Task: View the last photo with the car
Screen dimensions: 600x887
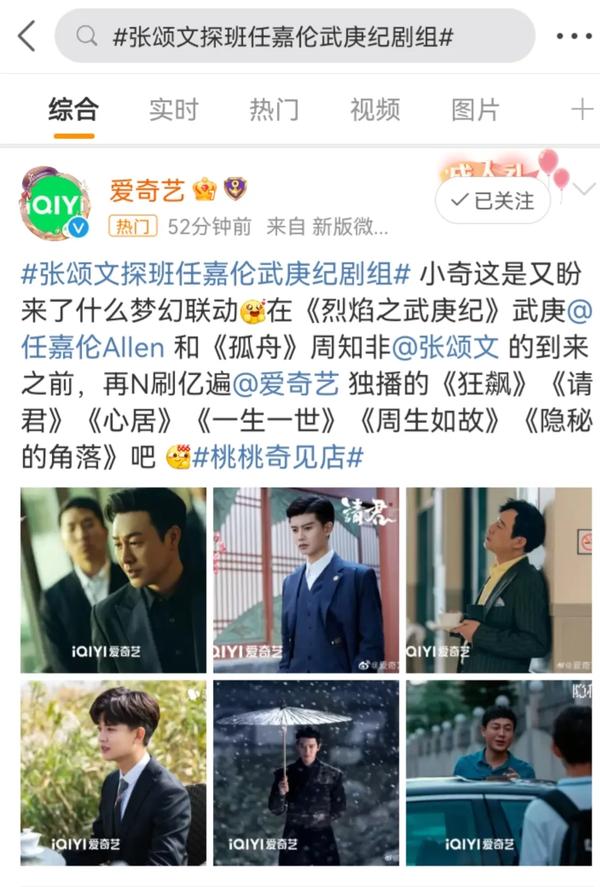Action: pyautogui.click(x=498, y=772)
